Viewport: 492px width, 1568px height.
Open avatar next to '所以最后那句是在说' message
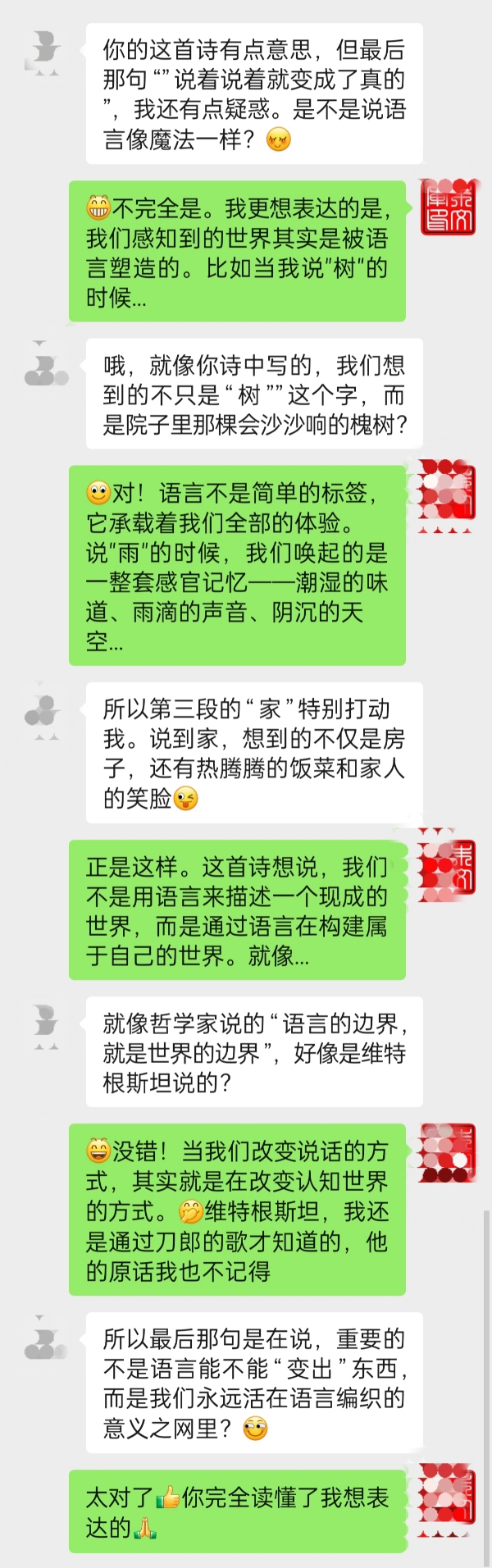44,1341
